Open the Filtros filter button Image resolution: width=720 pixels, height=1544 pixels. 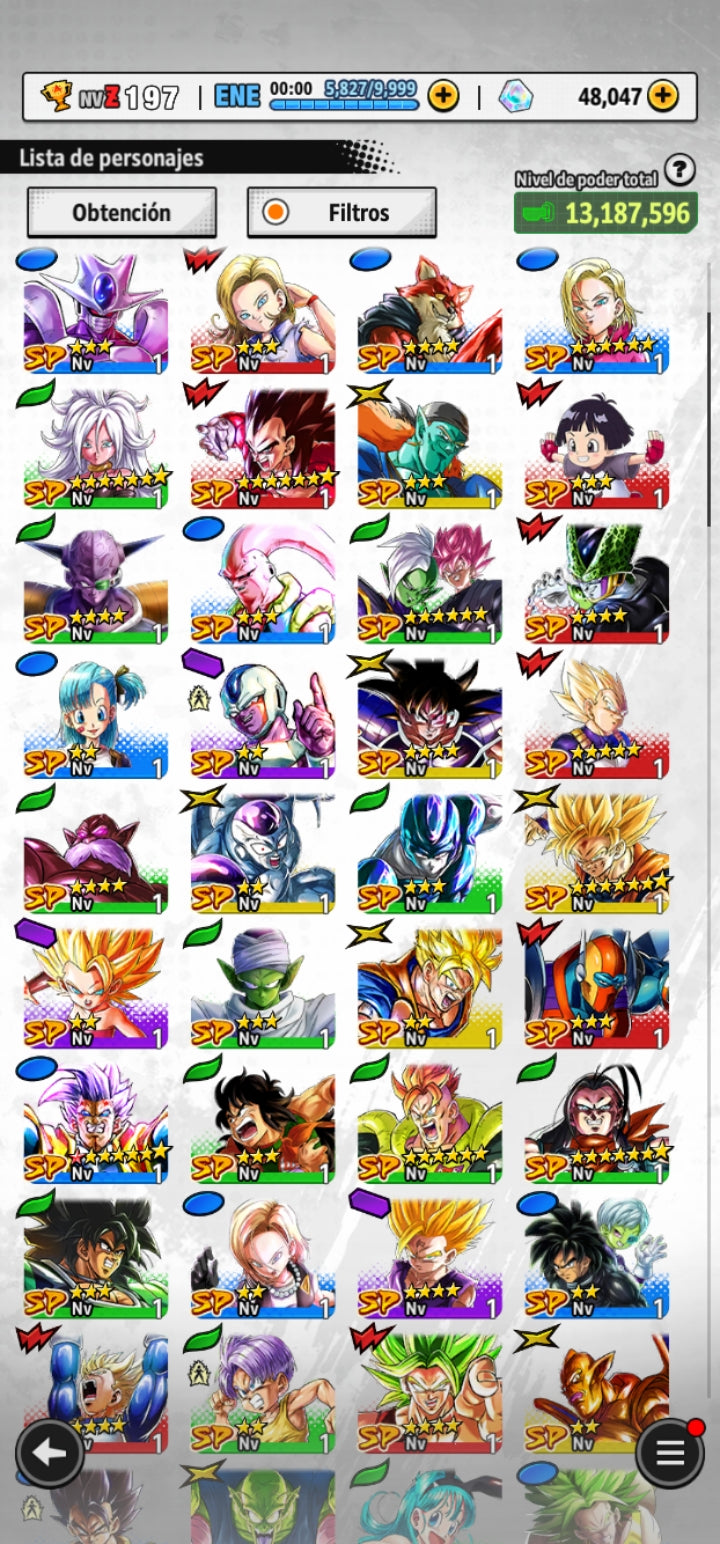[342, 212]
